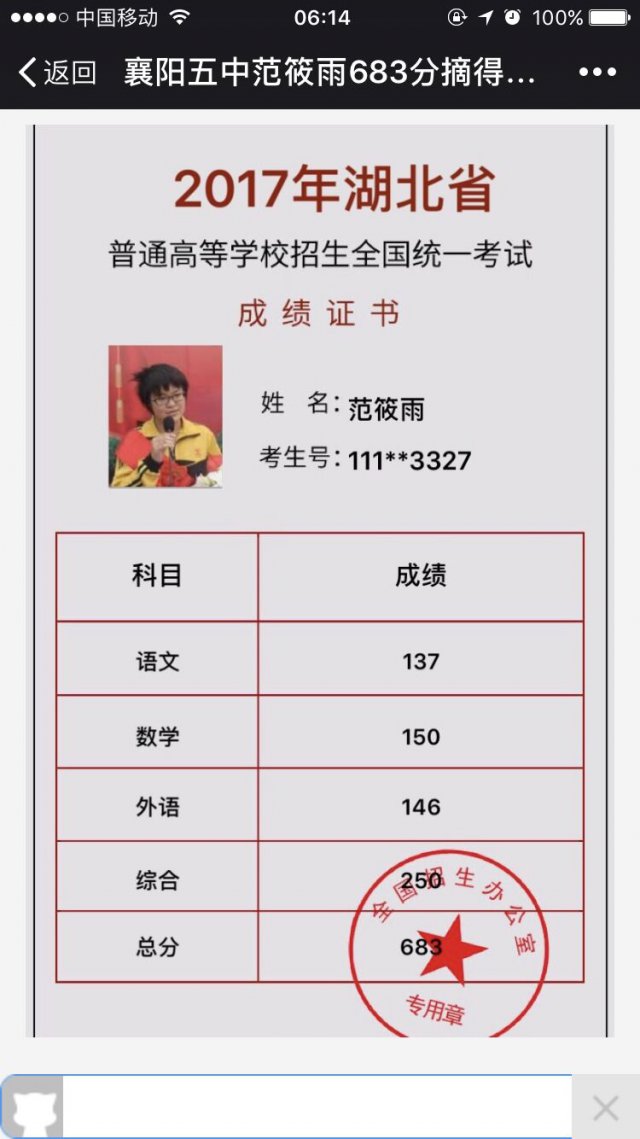Open the three-dot overflow menu

[598, 72]
